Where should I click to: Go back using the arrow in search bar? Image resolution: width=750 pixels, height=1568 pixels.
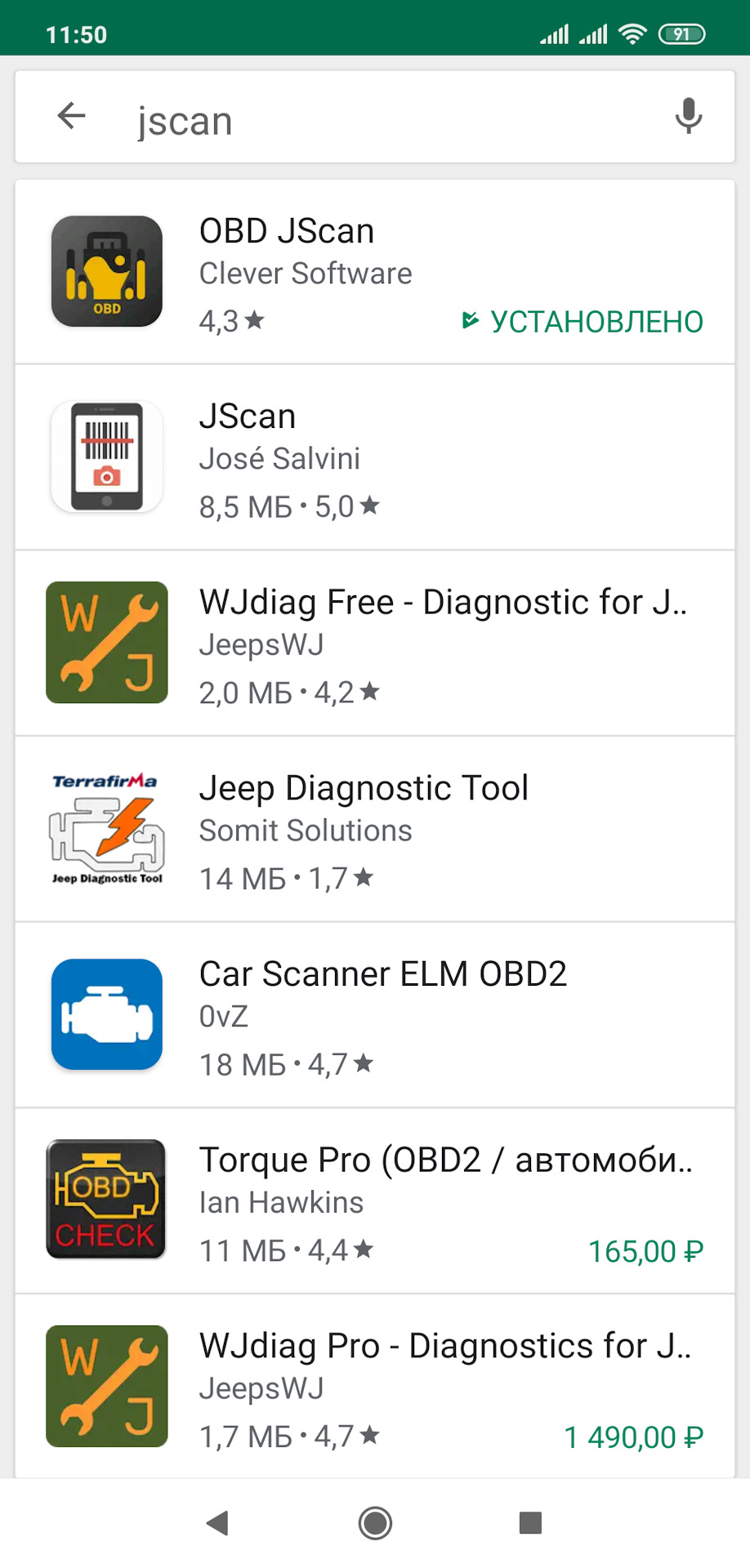tap(72, 117)
